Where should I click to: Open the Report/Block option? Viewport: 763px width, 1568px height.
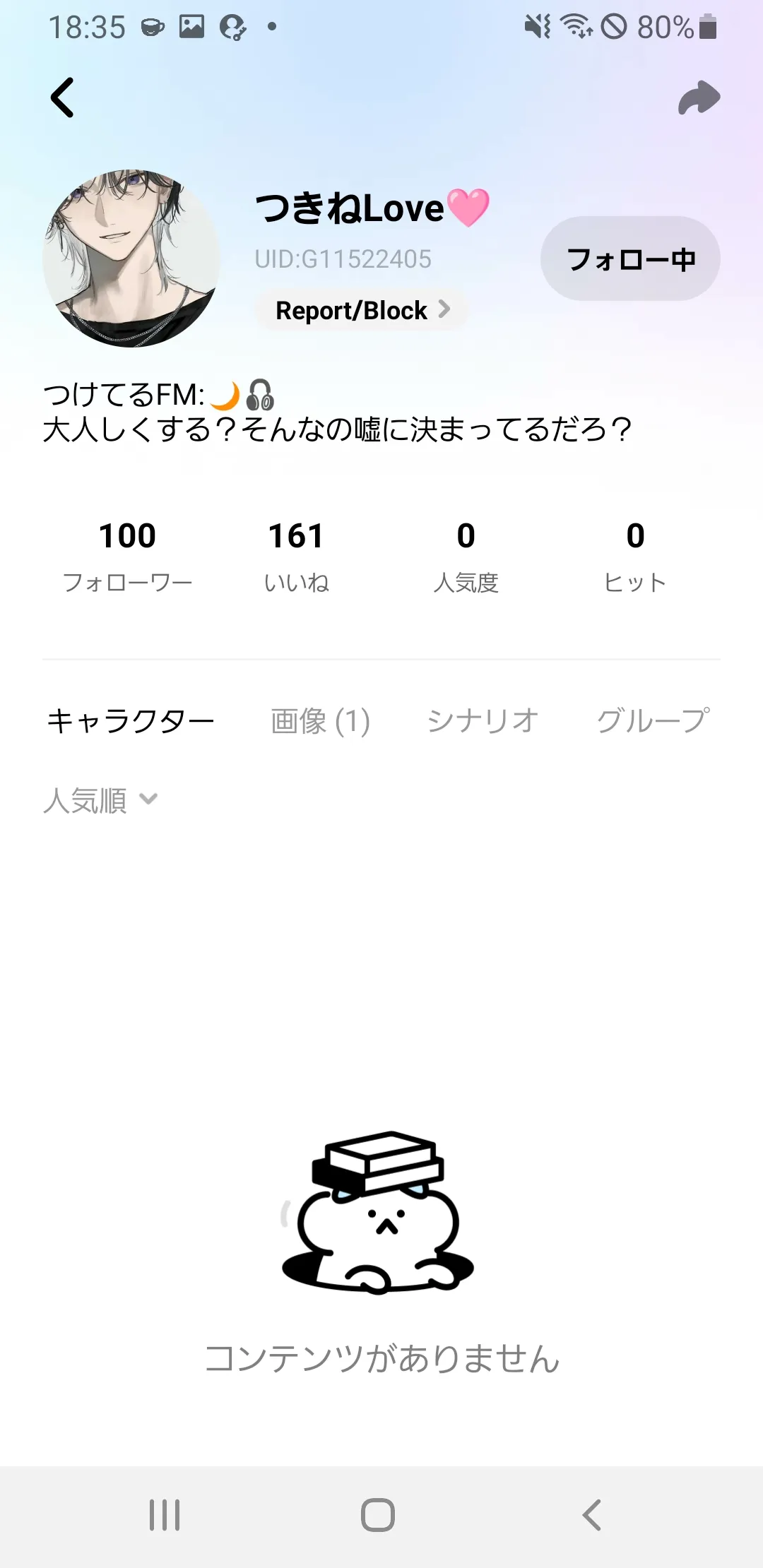point(362,310)
